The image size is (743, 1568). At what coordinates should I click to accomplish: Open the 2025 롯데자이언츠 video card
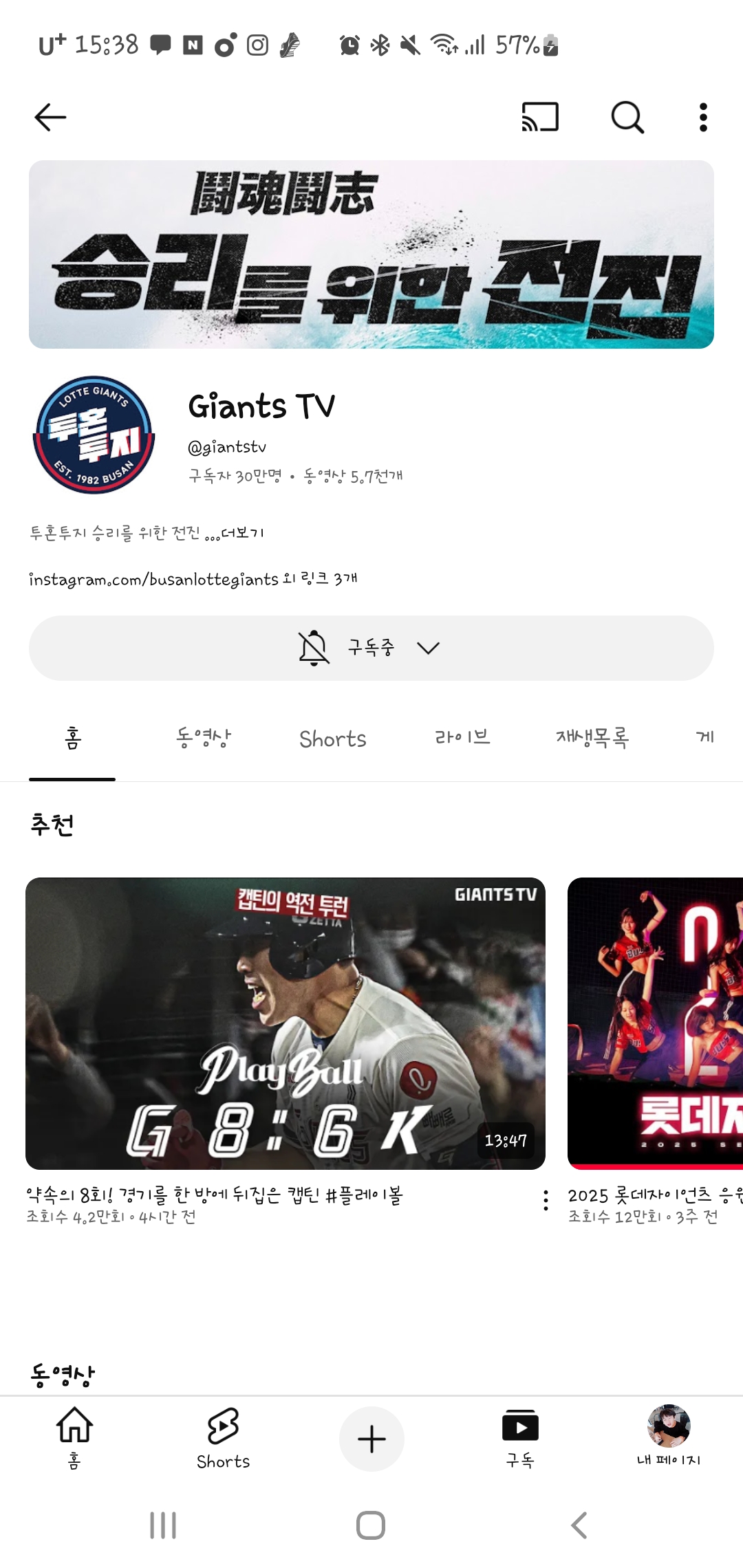click(x=655, y=1023)
